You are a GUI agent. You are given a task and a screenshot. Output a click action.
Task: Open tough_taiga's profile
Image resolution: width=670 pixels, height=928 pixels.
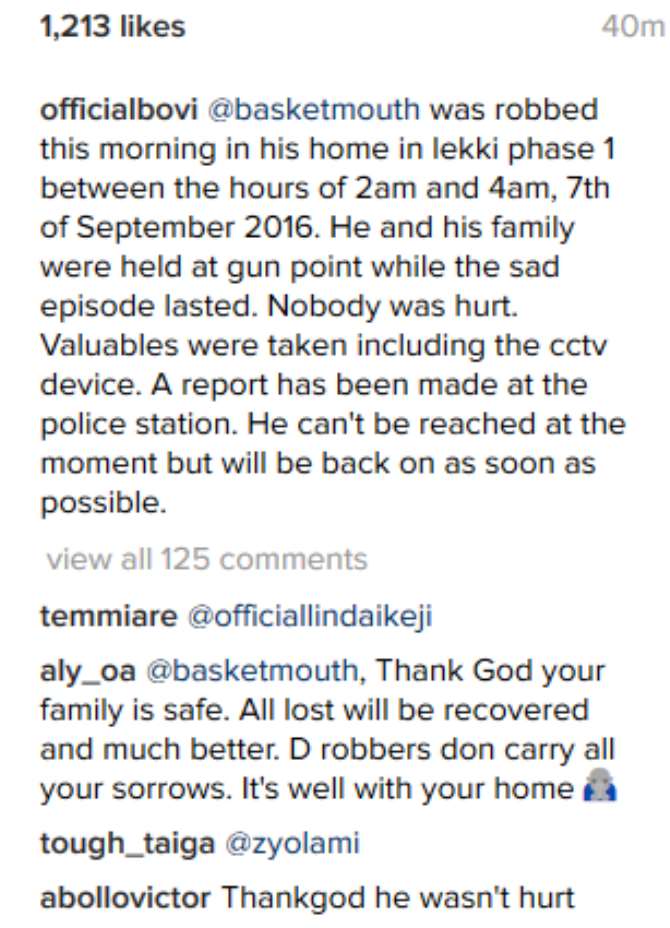(x=126, y=844)
